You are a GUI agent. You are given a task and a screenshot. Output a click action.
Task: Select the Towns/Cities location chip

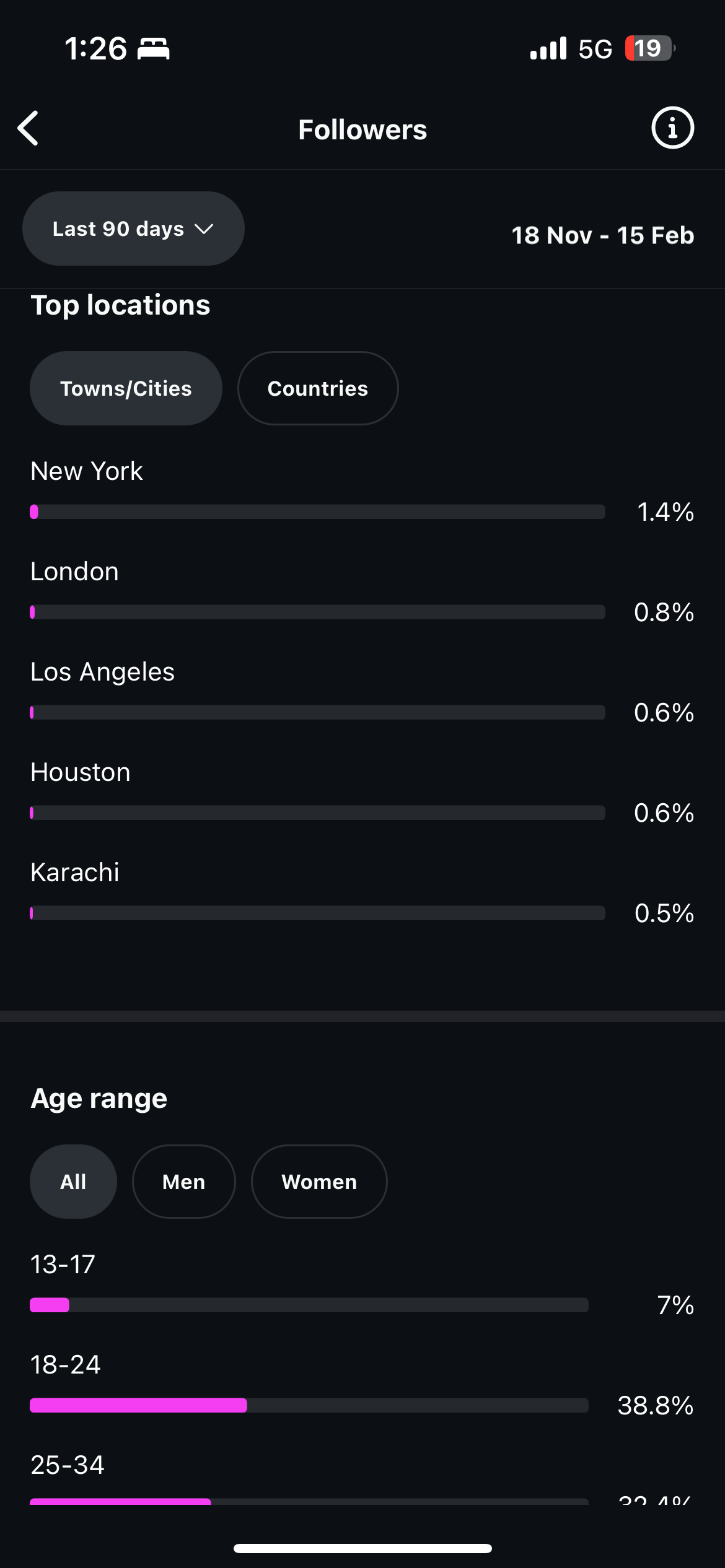tap(126, 388)
